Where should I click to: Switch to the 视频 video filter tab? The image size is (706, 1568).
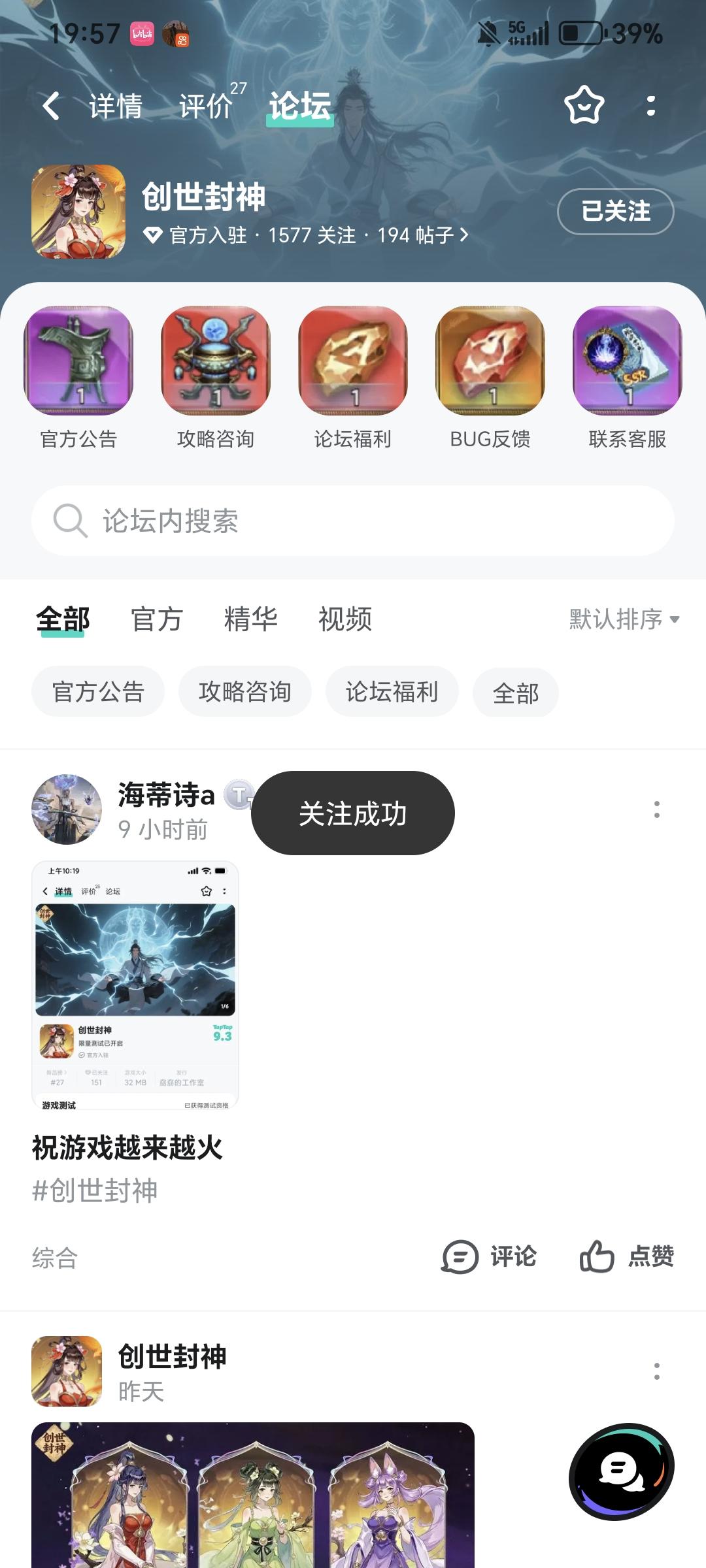pyautogui.click(x=345, y=621)
